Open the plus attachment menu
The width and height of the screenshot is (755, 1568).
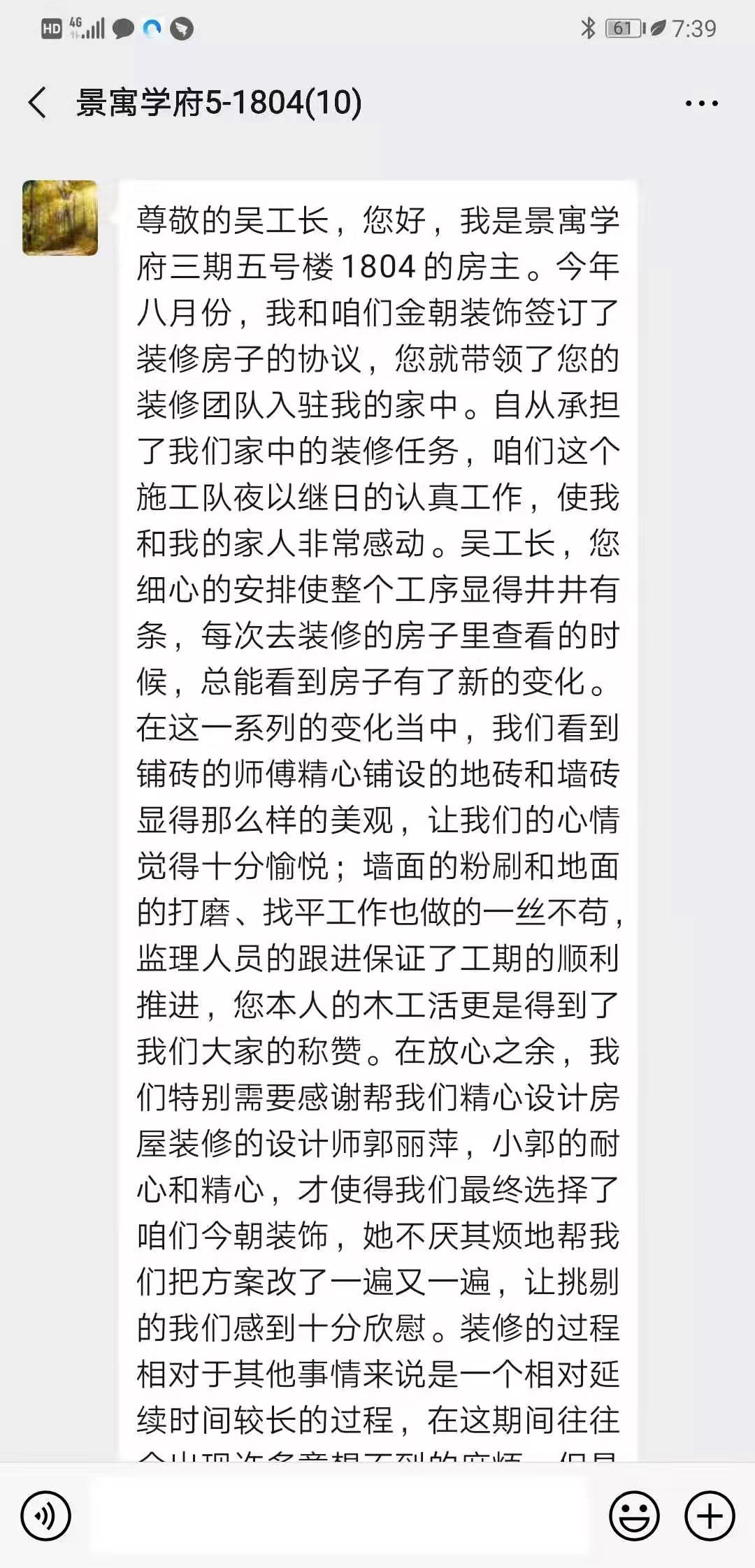tap(710, 1516)
